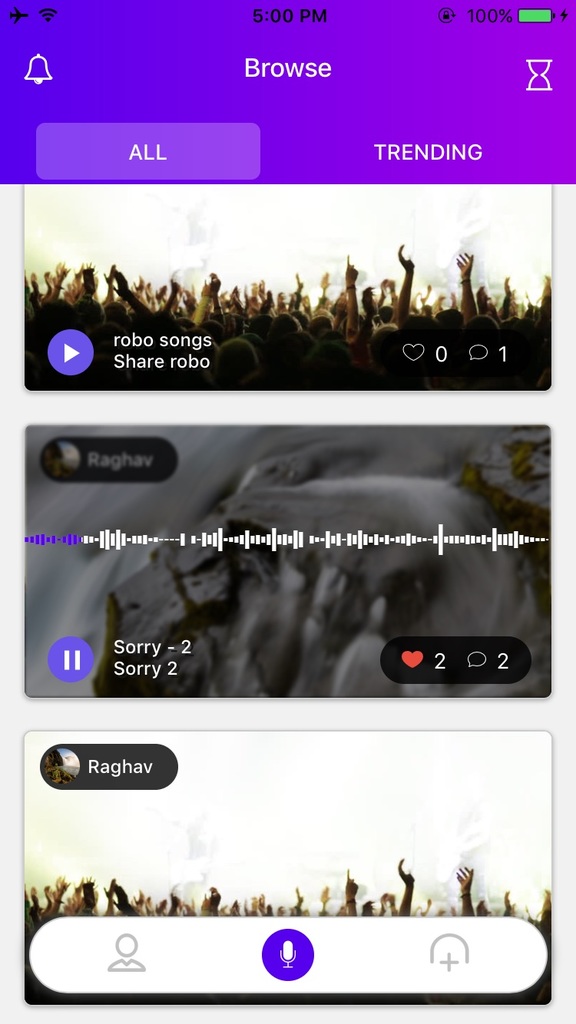Seek within the Sorry - 2 waveform
576x1024 pixels.
tap(287, 539)
